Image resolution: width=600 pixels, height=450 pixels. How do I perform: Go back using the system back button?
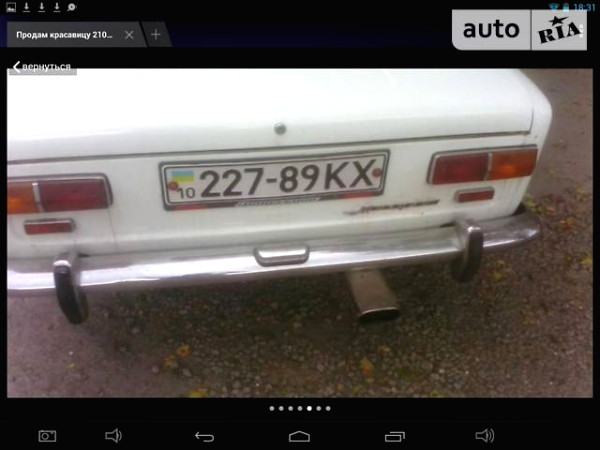204,436
